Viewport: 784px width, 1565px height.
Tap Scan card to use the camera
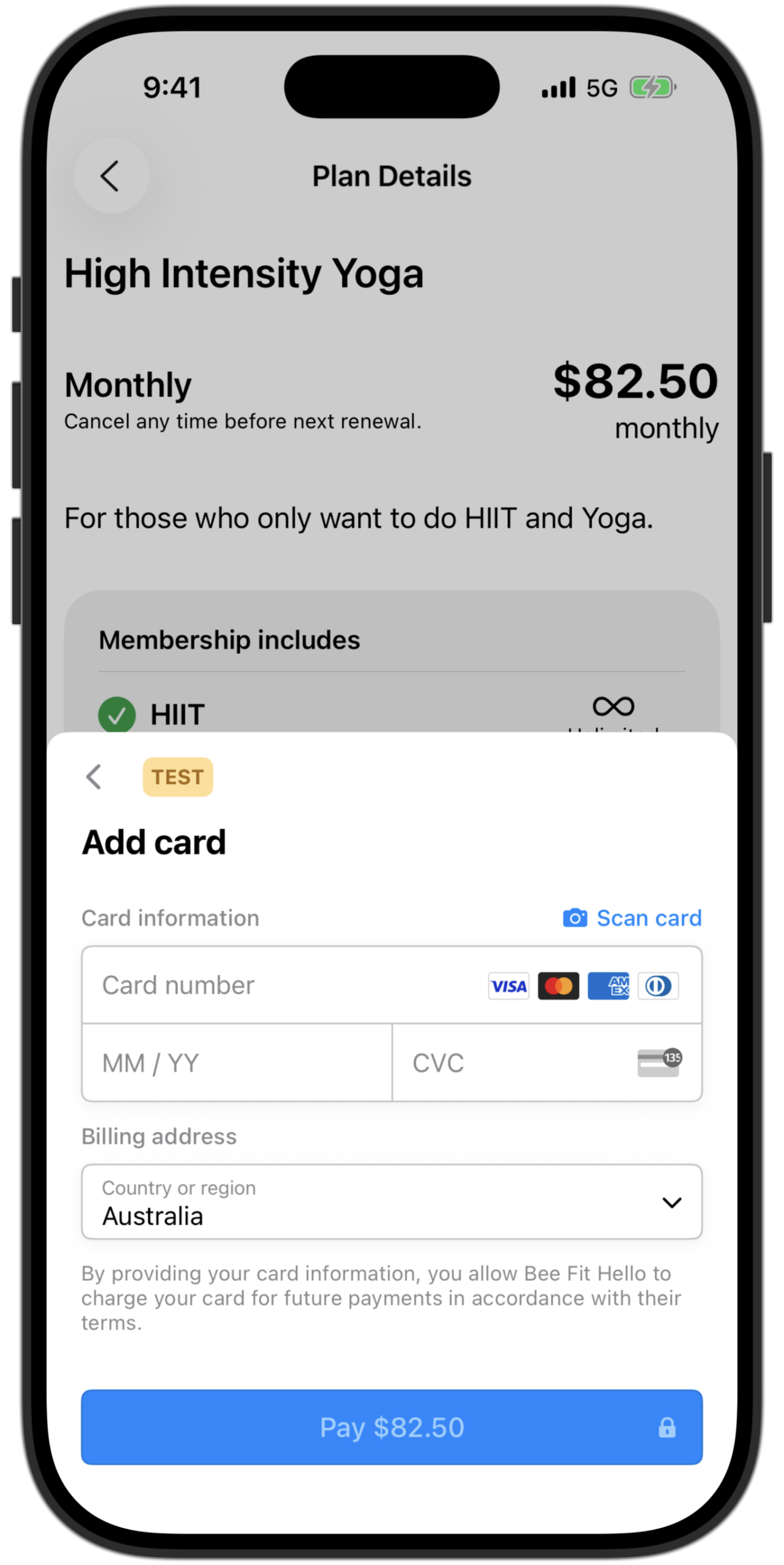click(632, 918)
